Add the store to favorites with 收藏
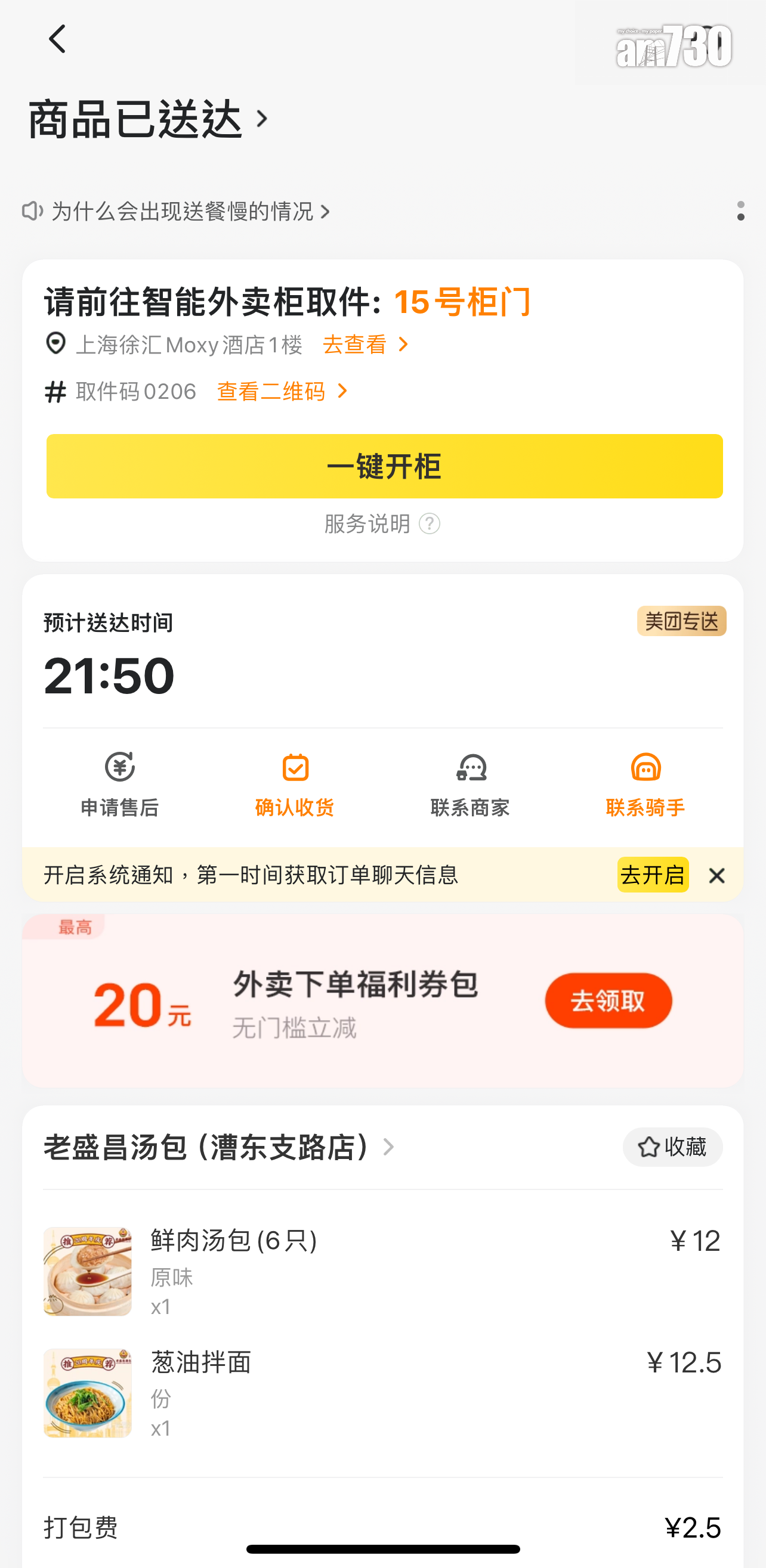766x1568 pixels. point(672,1148)
